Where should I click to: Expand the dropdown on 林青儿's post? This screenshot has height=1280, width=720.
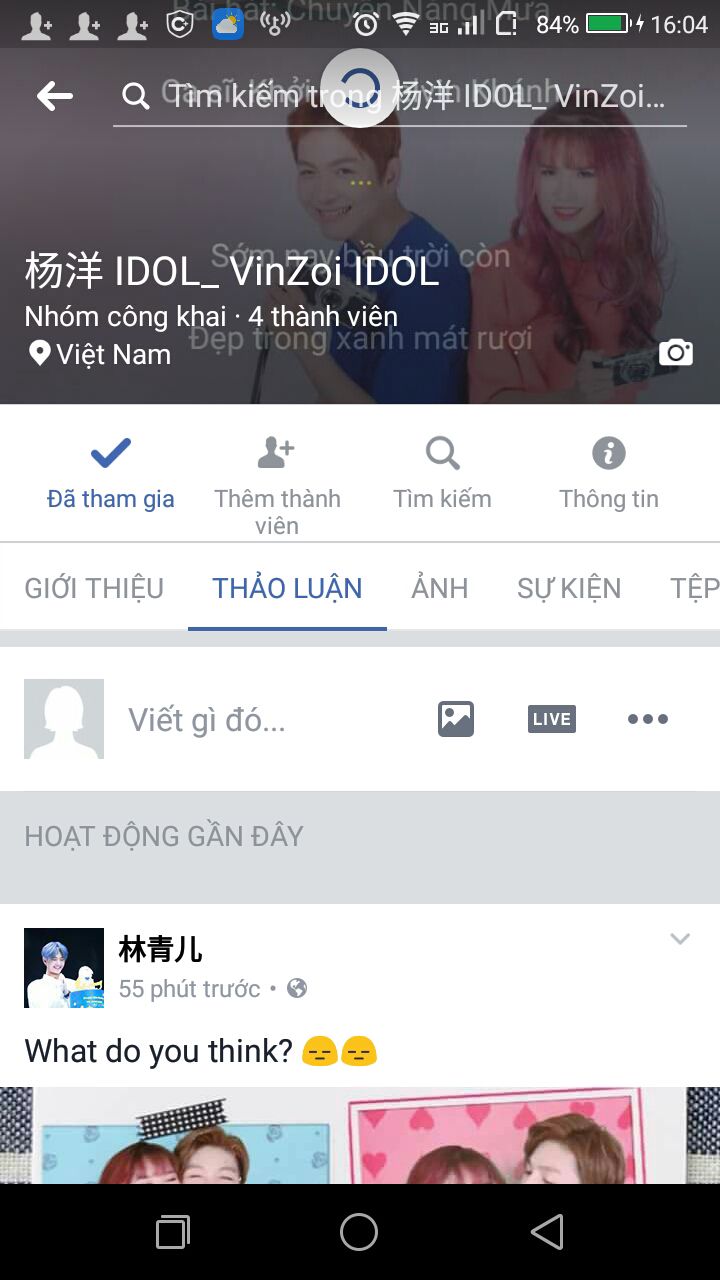680,939
